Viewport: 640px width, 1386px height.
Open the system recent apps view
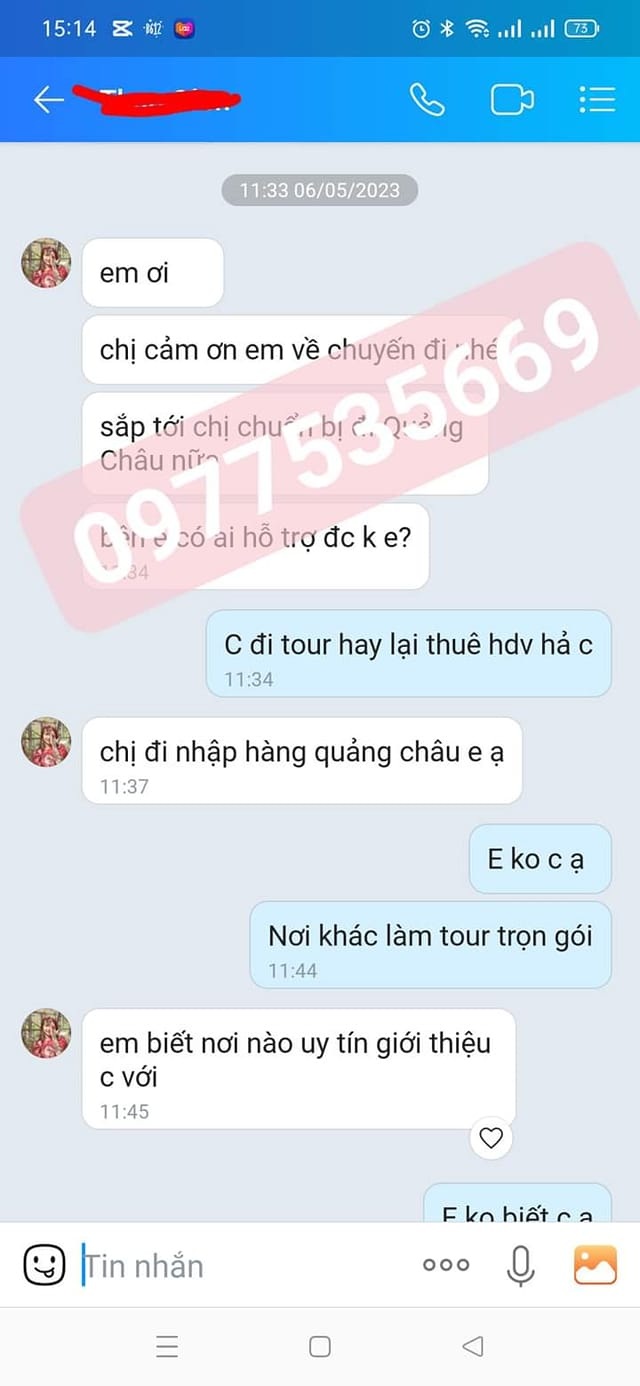167,1347
